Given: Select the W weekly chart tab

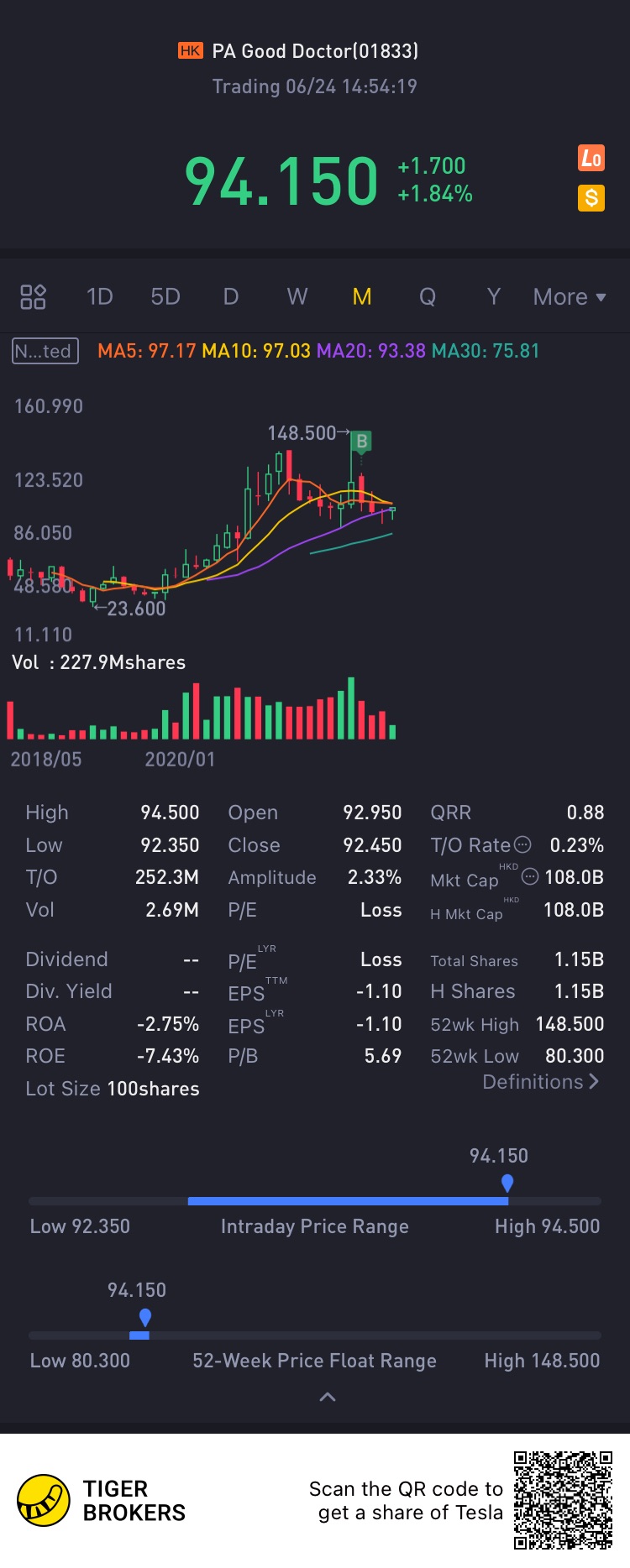Looking at the screenshot, I should (297, 297).
